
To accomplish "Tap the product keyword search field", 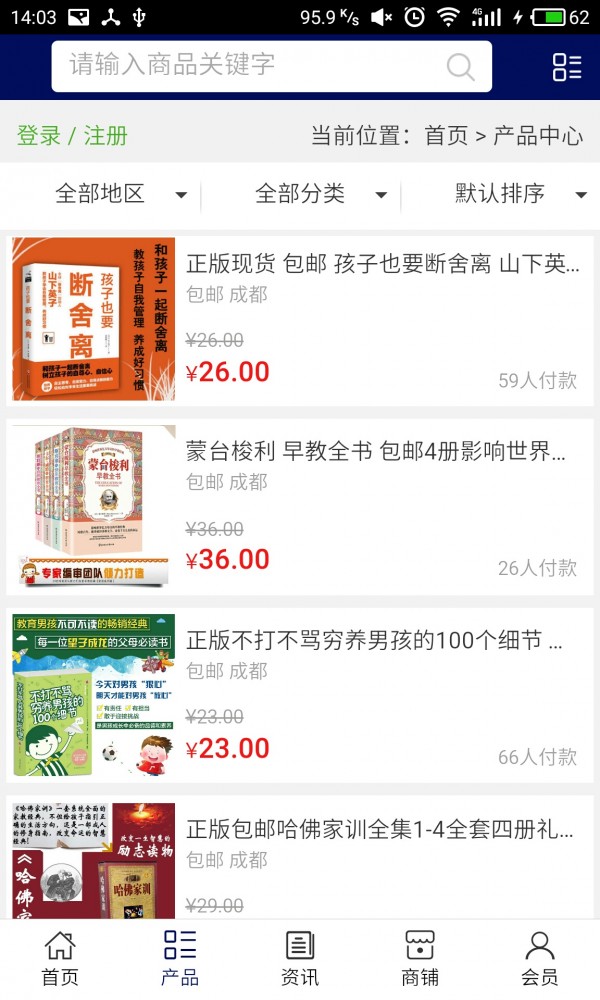I will 250,66.
